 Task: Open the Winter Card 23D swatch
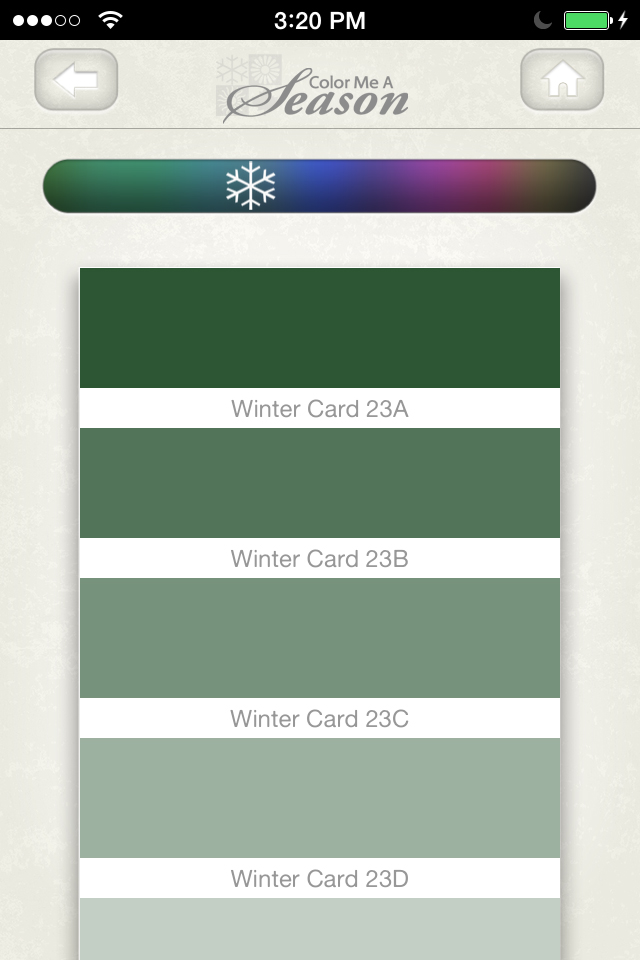click(x=320, y=798)
